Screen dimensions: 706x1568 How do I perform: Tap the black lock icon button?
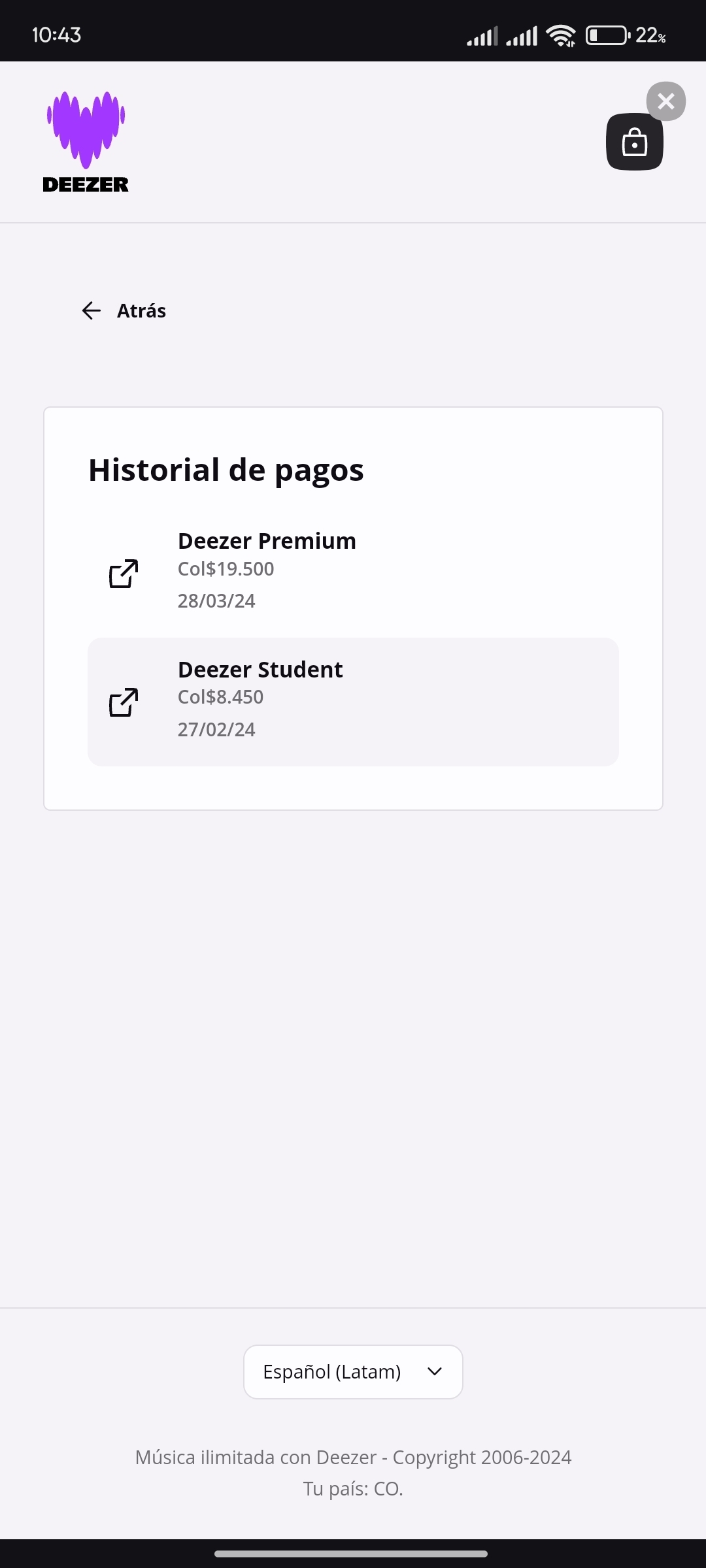coord(635,142)
